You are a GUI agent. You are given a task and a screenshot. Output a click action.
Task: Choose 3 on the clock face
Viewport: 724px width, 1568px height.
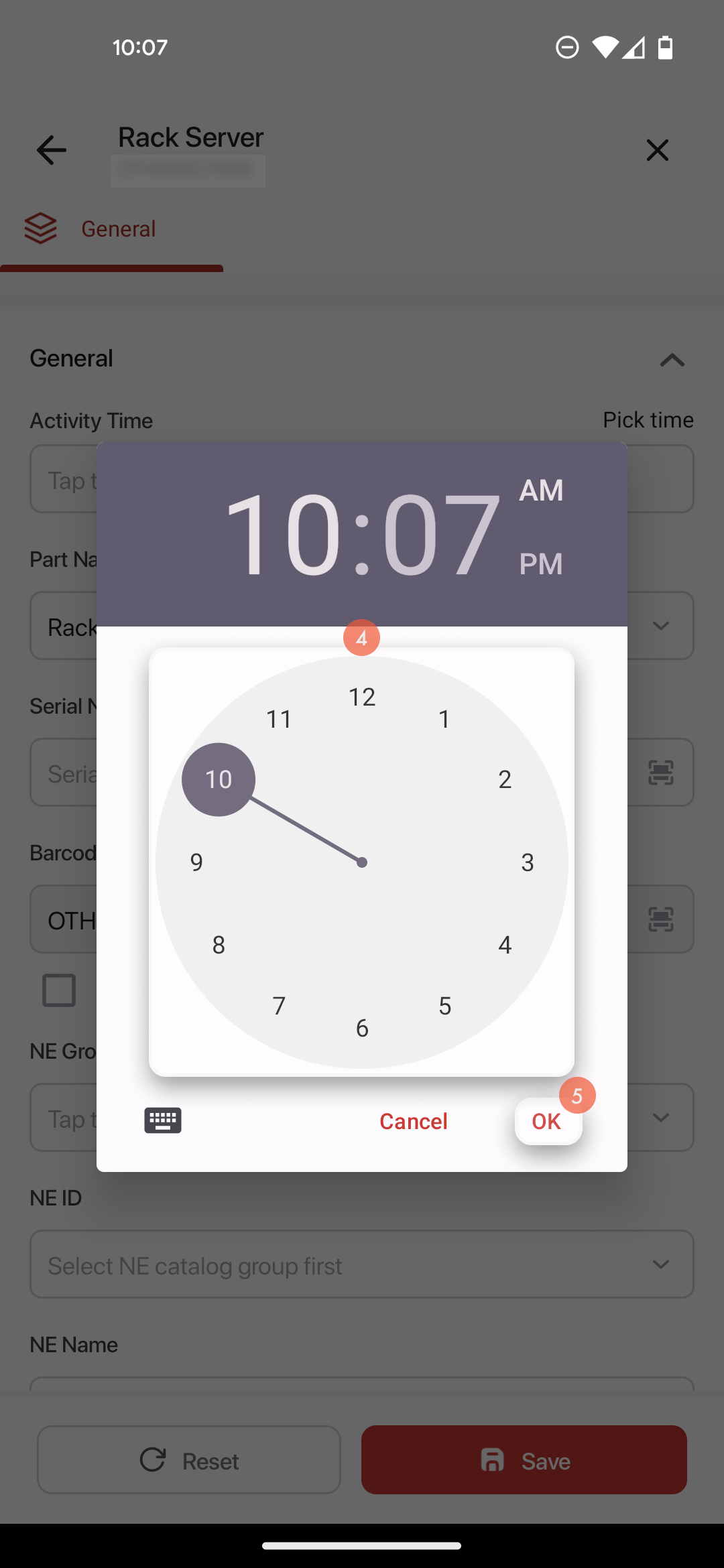528,862
